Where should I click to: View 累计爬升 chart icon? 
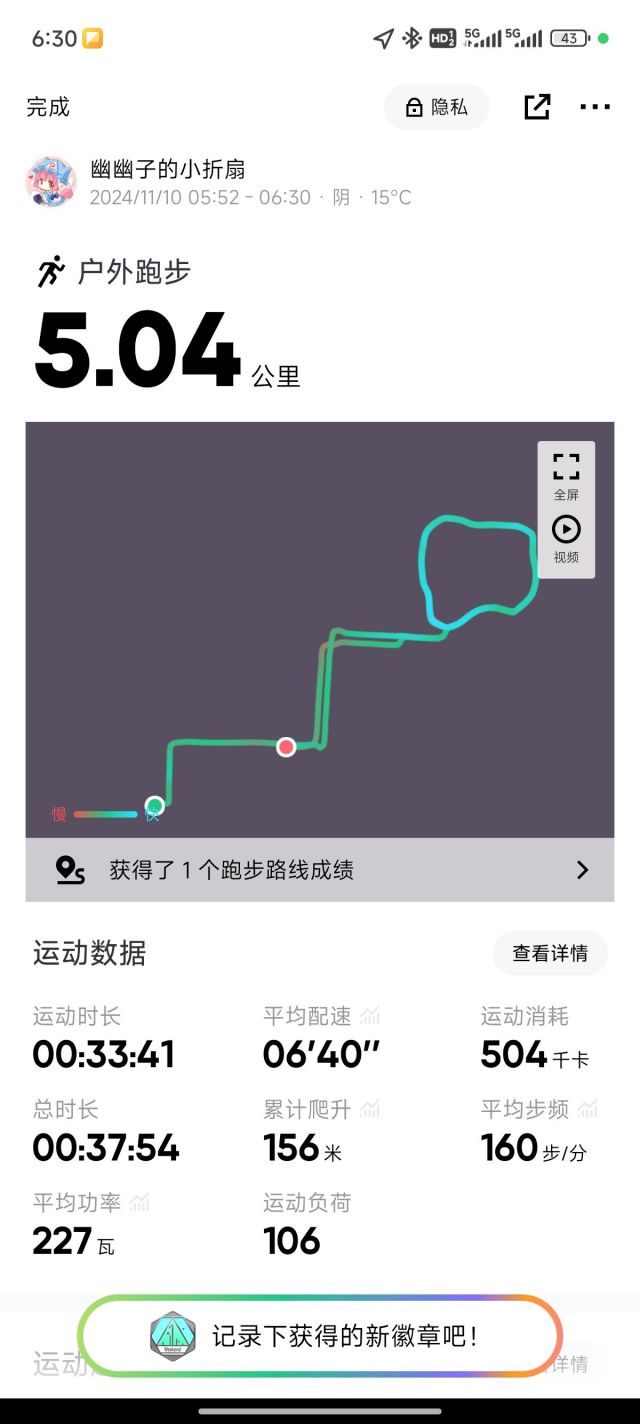pos(370,1109)
